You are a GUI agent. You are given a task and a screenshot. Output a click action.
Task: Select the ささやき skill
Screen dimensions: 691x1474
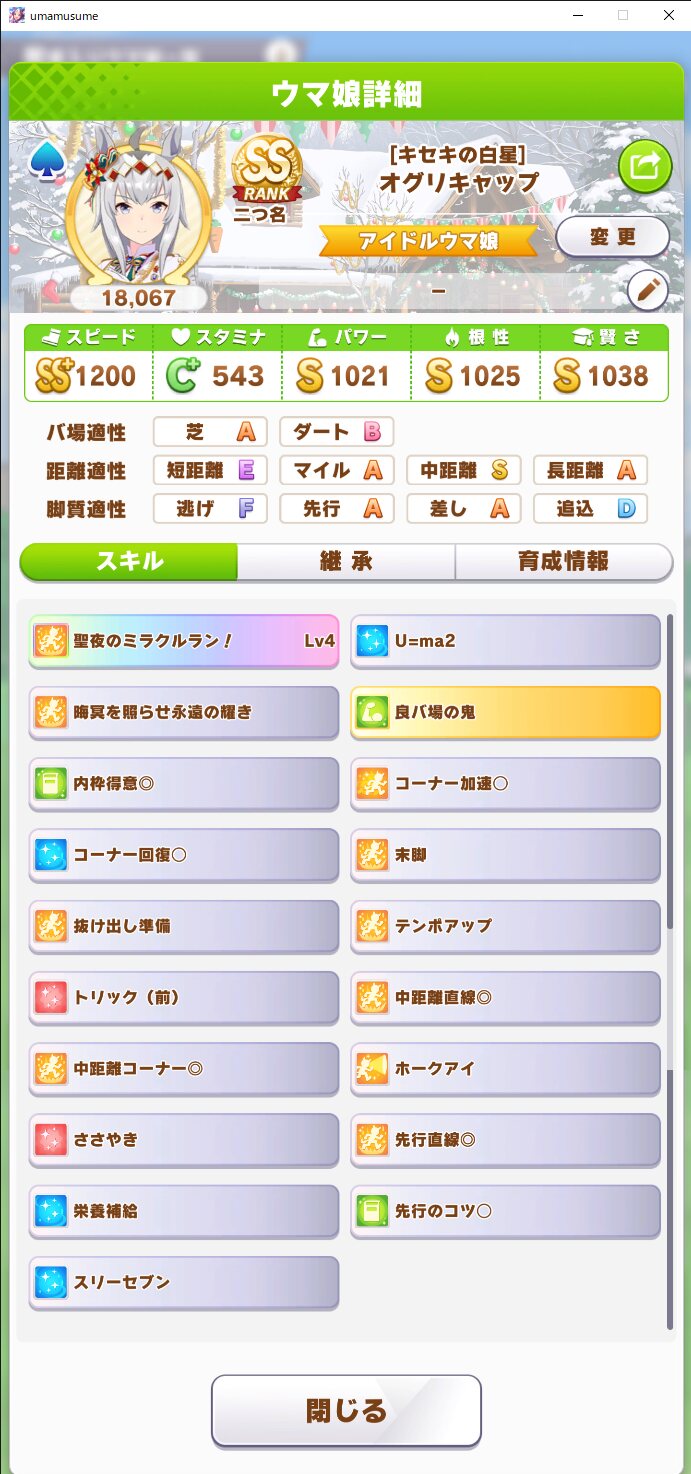coord(184,1139)
